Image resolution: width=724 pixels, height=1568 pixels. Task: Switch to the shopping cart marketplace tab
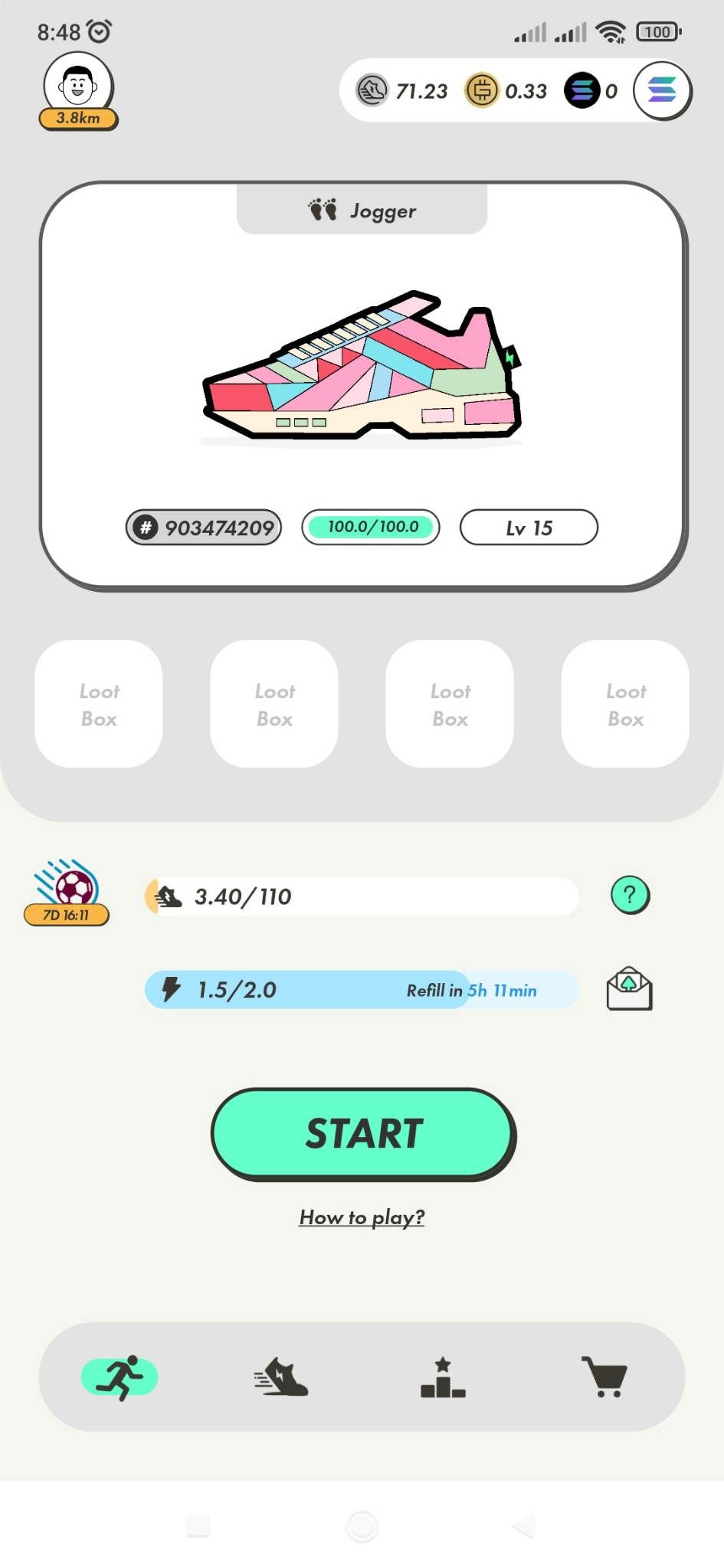click(604, 1377)
